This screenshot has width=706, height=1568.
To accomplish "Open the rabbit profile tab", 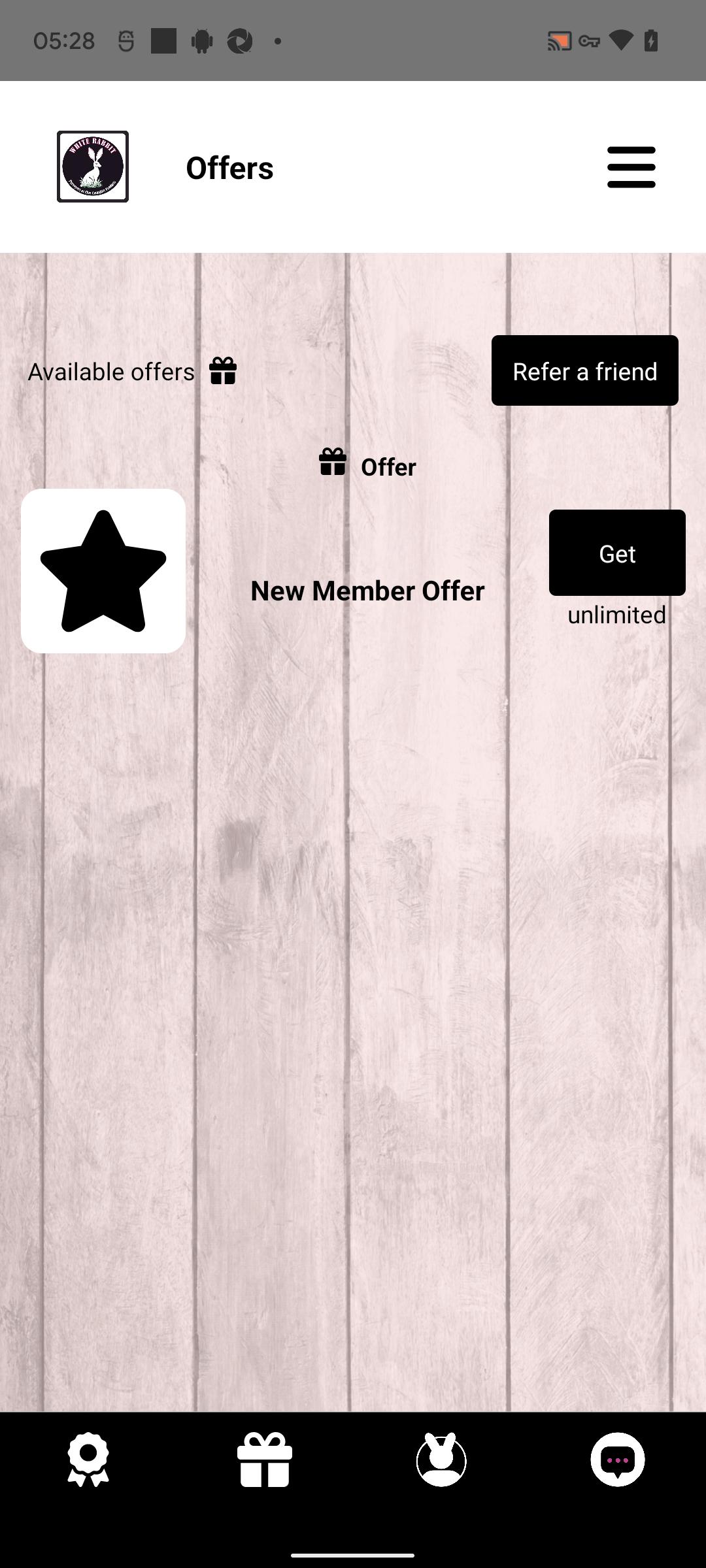I will [441, 1460].
